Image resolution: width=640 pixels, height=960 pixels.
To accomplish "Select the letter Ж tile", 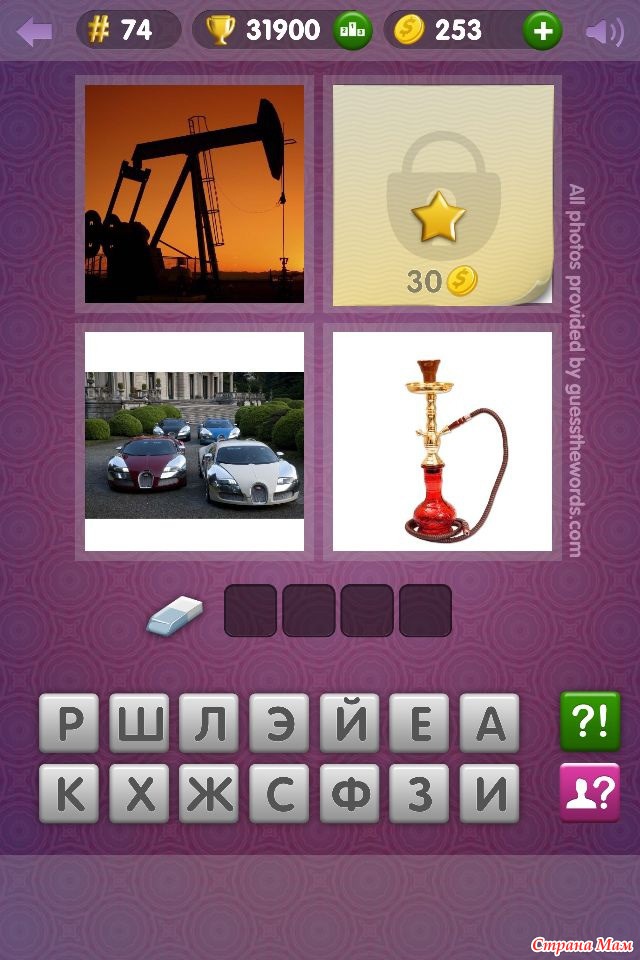I will pyautogui.click(x=209, y=793).
